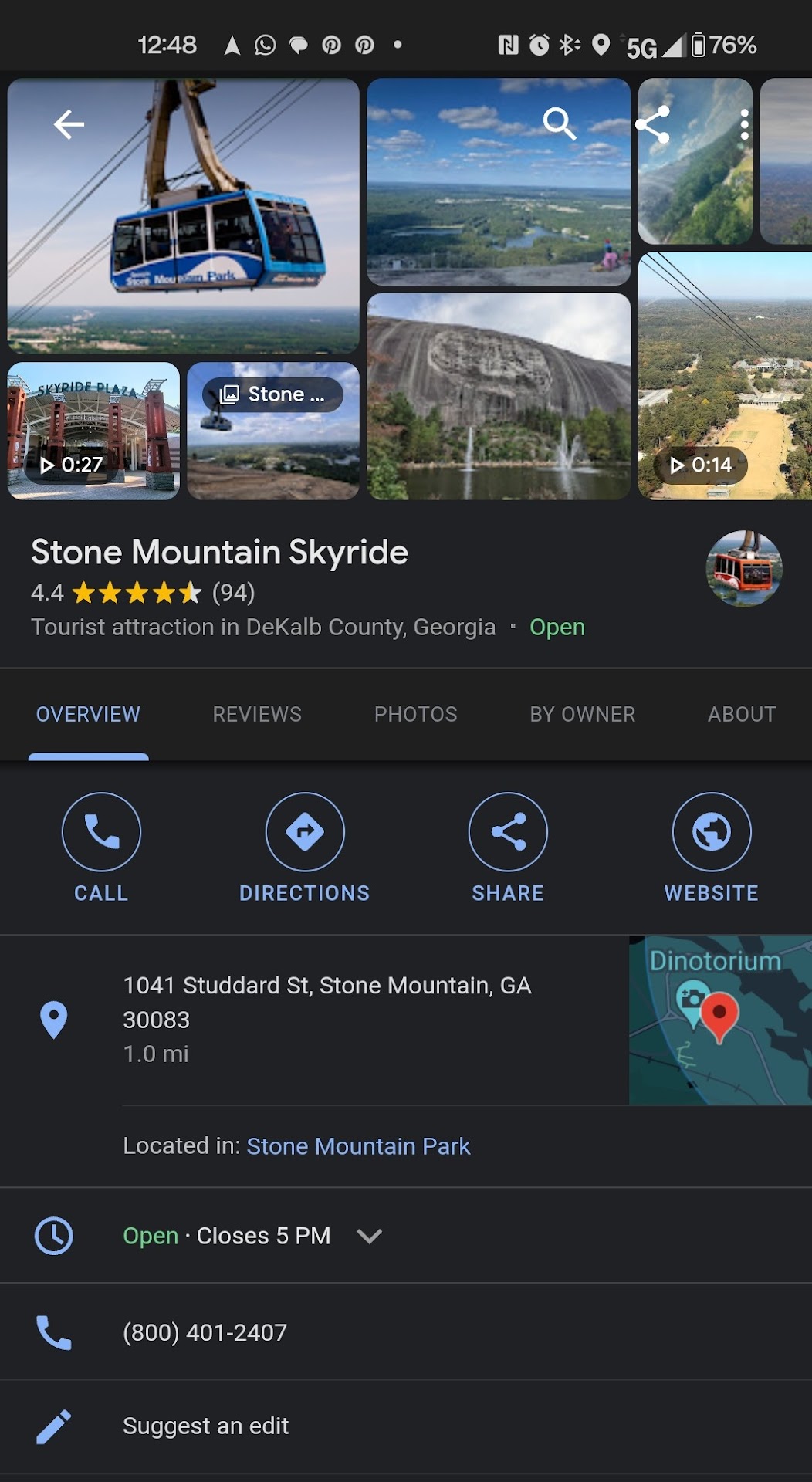Tap phone number (800) 401-2407
Screen dimensions: 812x1482
coord(205,1332)
